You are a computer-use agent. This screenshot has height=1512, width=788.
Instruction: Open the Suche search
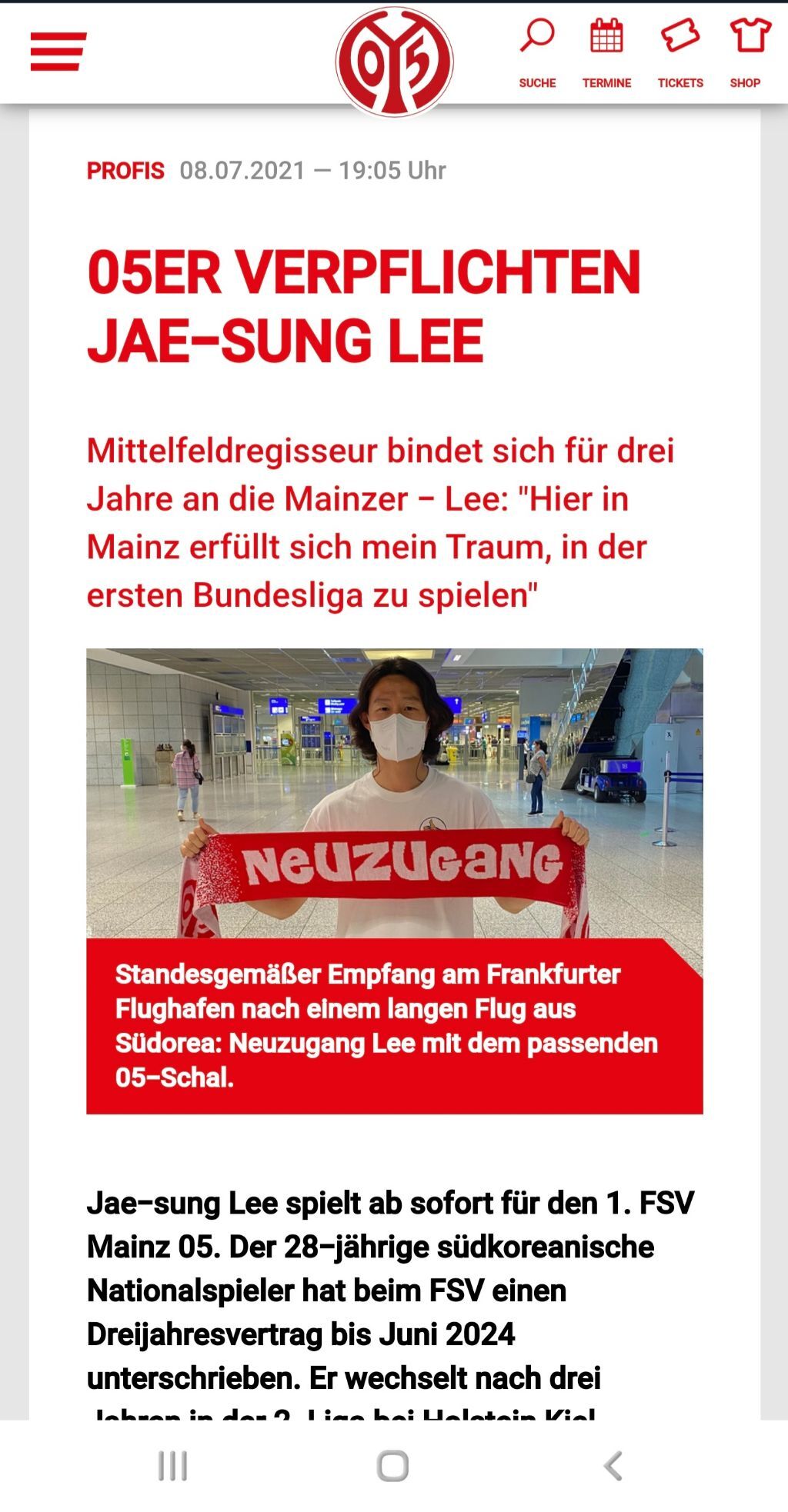pyautogui.click(x=537, y=52)
